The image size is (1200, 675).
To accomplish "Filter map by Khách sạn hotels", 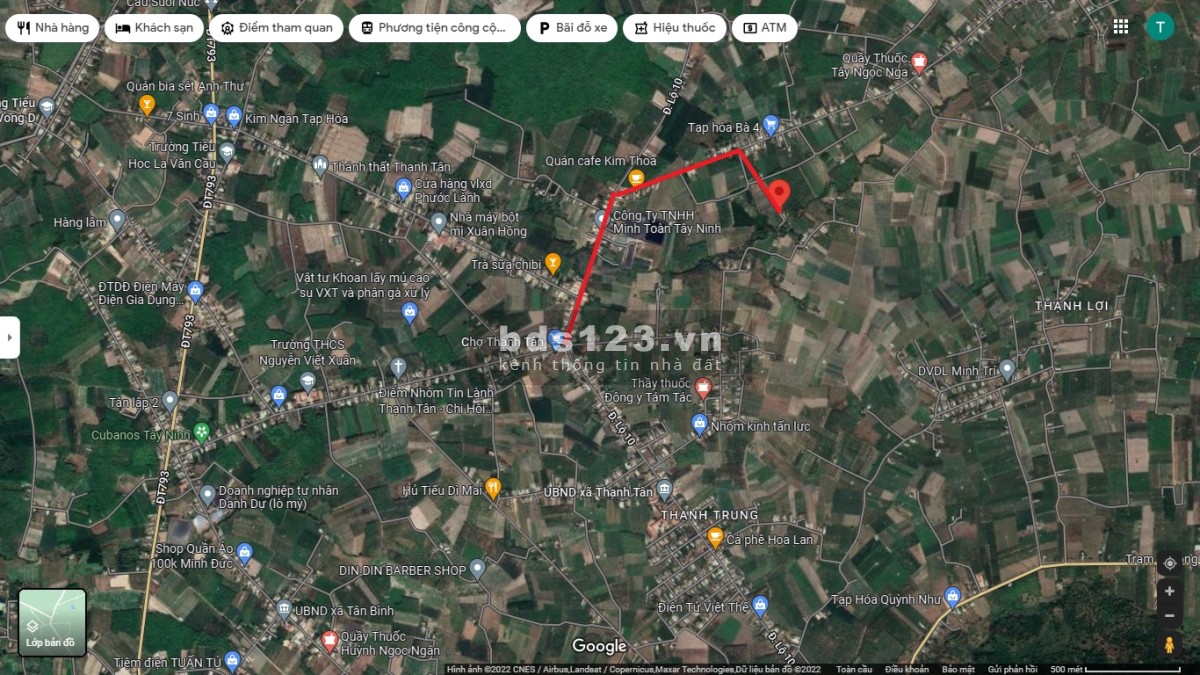I will (x=154, y=28).
